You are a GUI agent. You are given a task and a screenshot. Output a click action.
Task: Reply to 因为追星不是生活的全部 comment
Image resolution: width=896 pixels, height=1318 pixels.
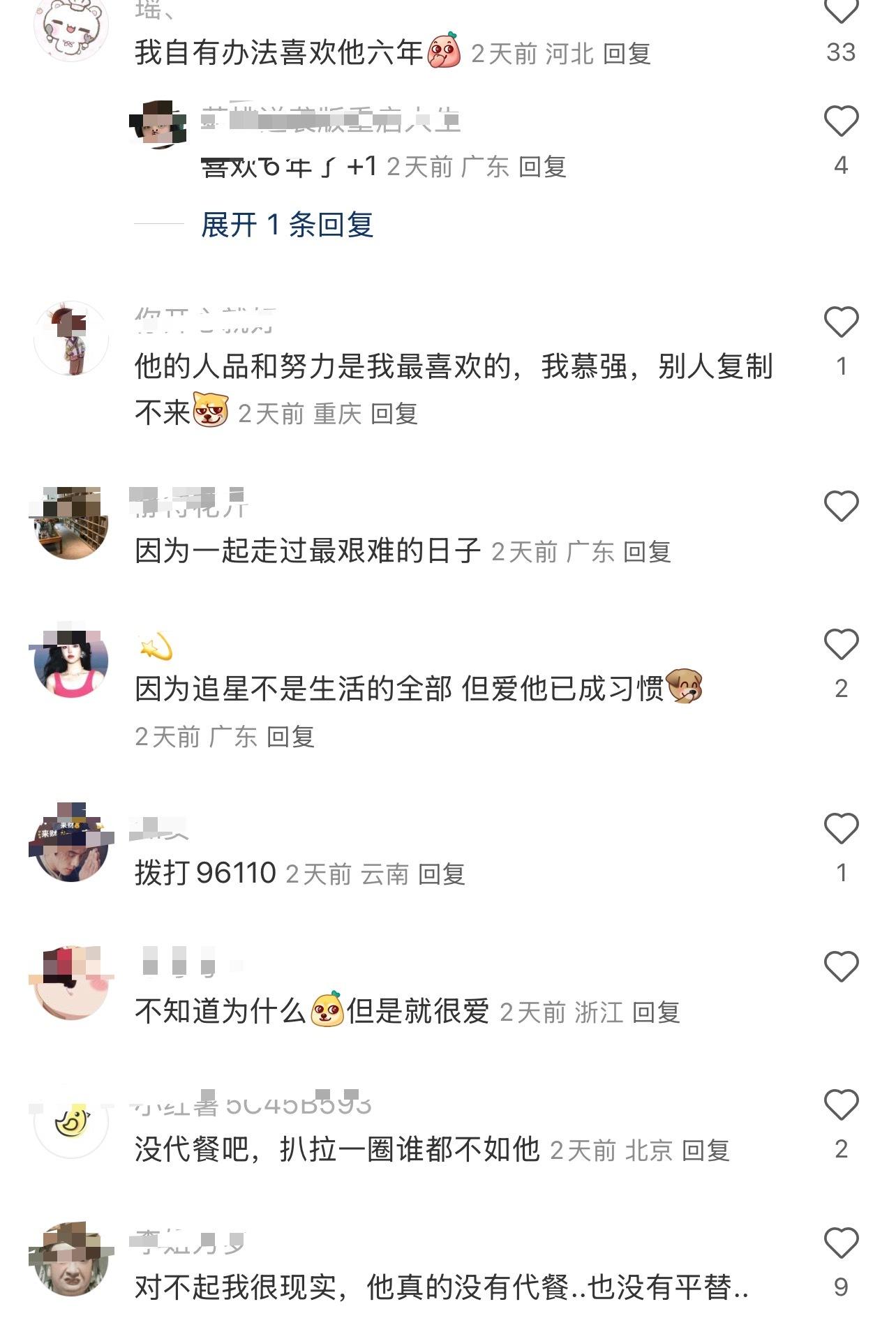(290, 736)
